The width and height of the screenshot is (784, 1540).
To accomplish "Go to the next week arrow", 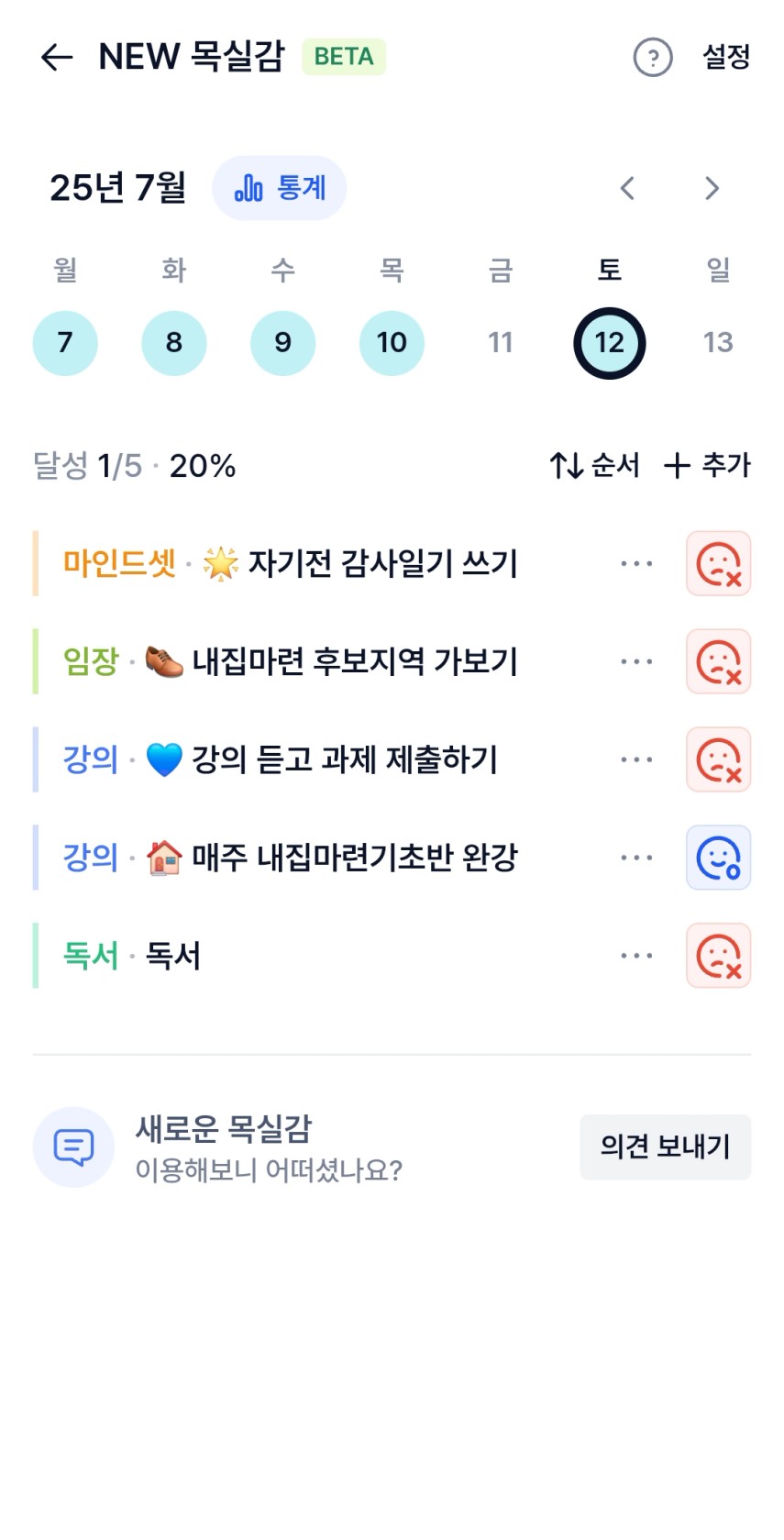I will (x=712, y=188).
